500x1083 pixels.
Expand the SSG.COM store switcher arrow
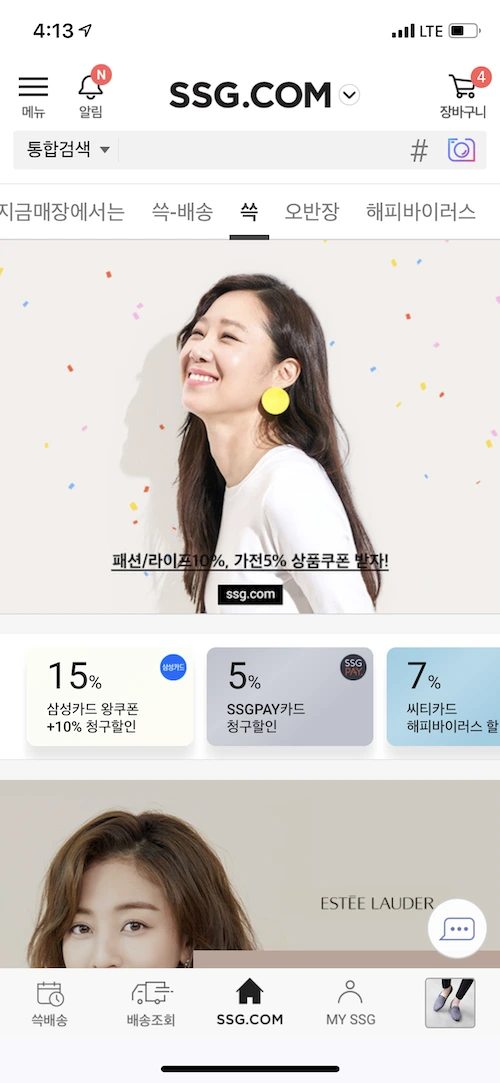(x=350, y=95)
